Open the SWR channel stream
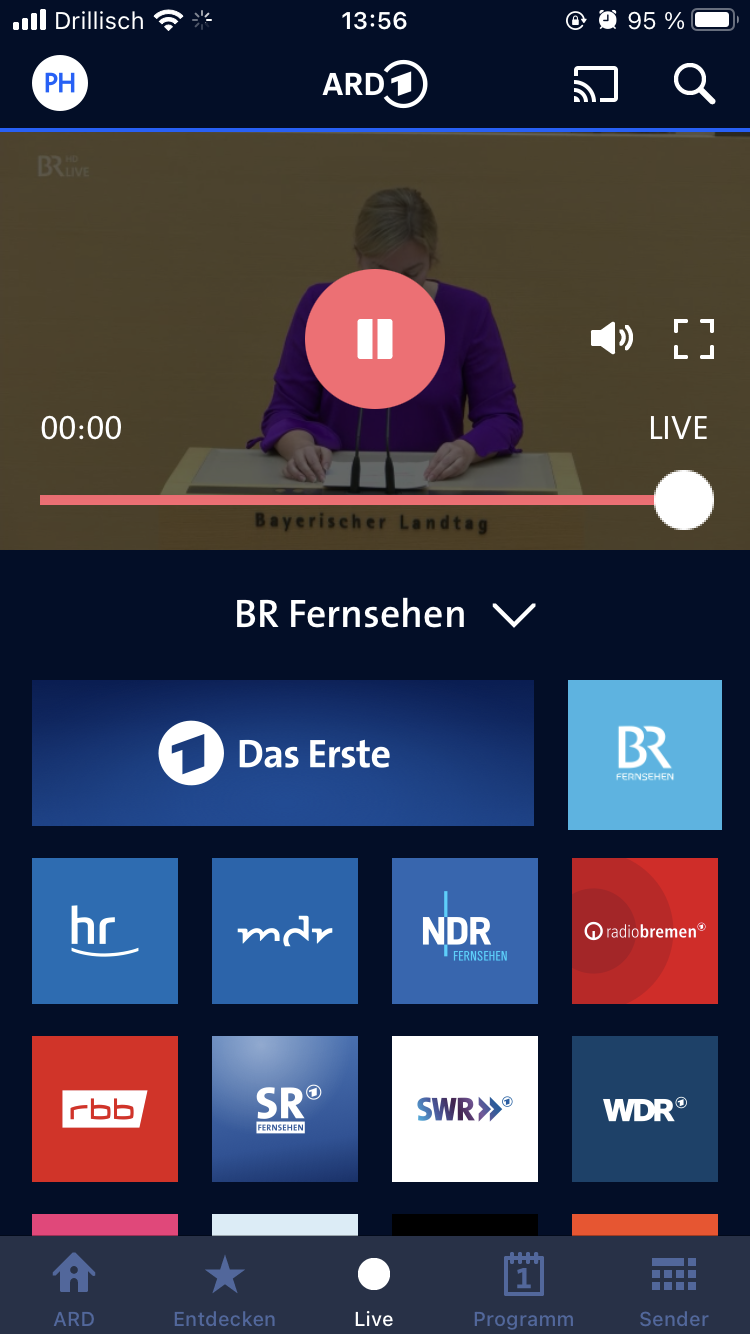Image resolution: width=750 pixels, height=1334 pixels. (x=465, y=1109)
